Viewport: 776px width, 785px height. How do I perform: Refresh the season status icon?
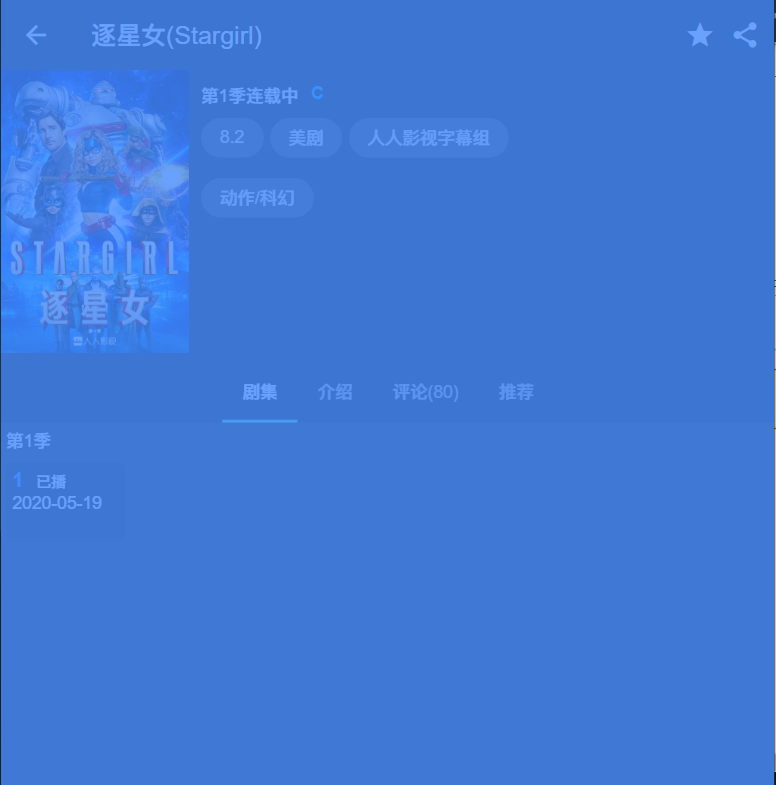pyautogui.click(x=318, y=93)
